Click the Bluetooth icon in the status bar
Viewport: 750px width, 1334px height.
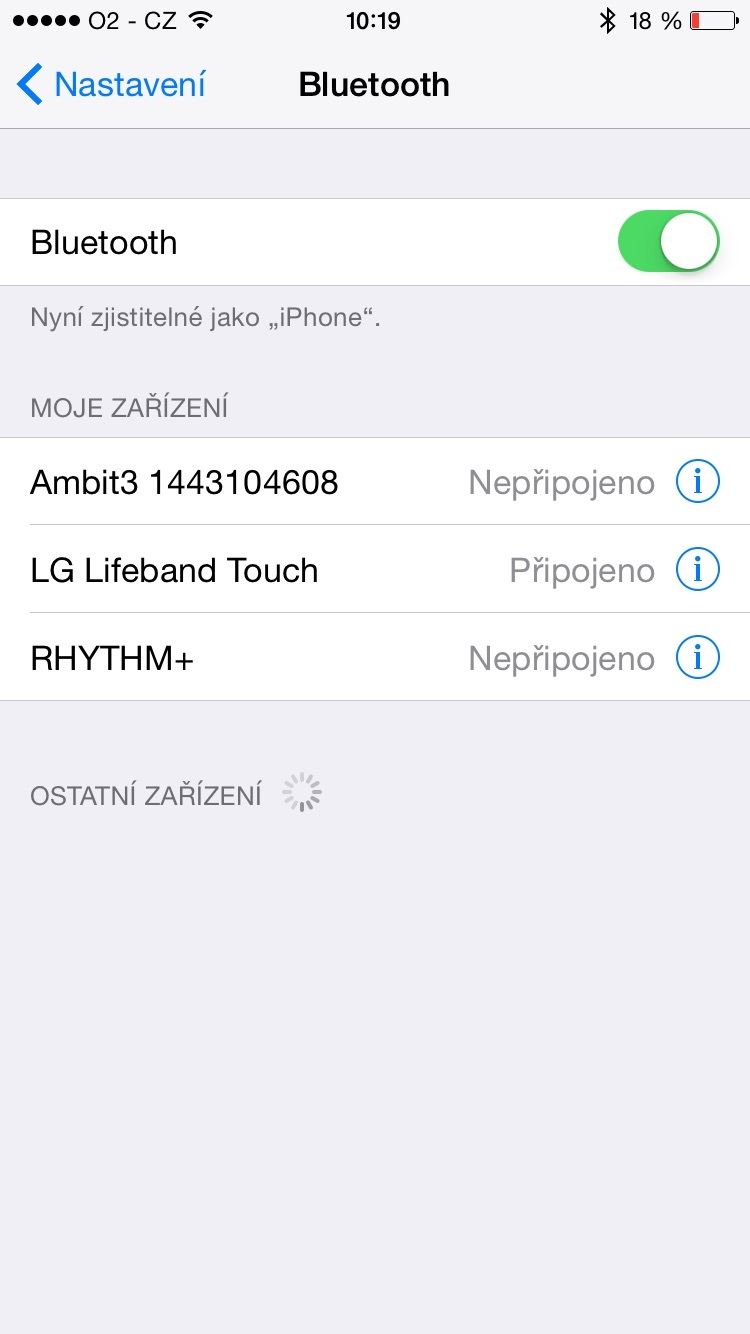tap(608, 20)
